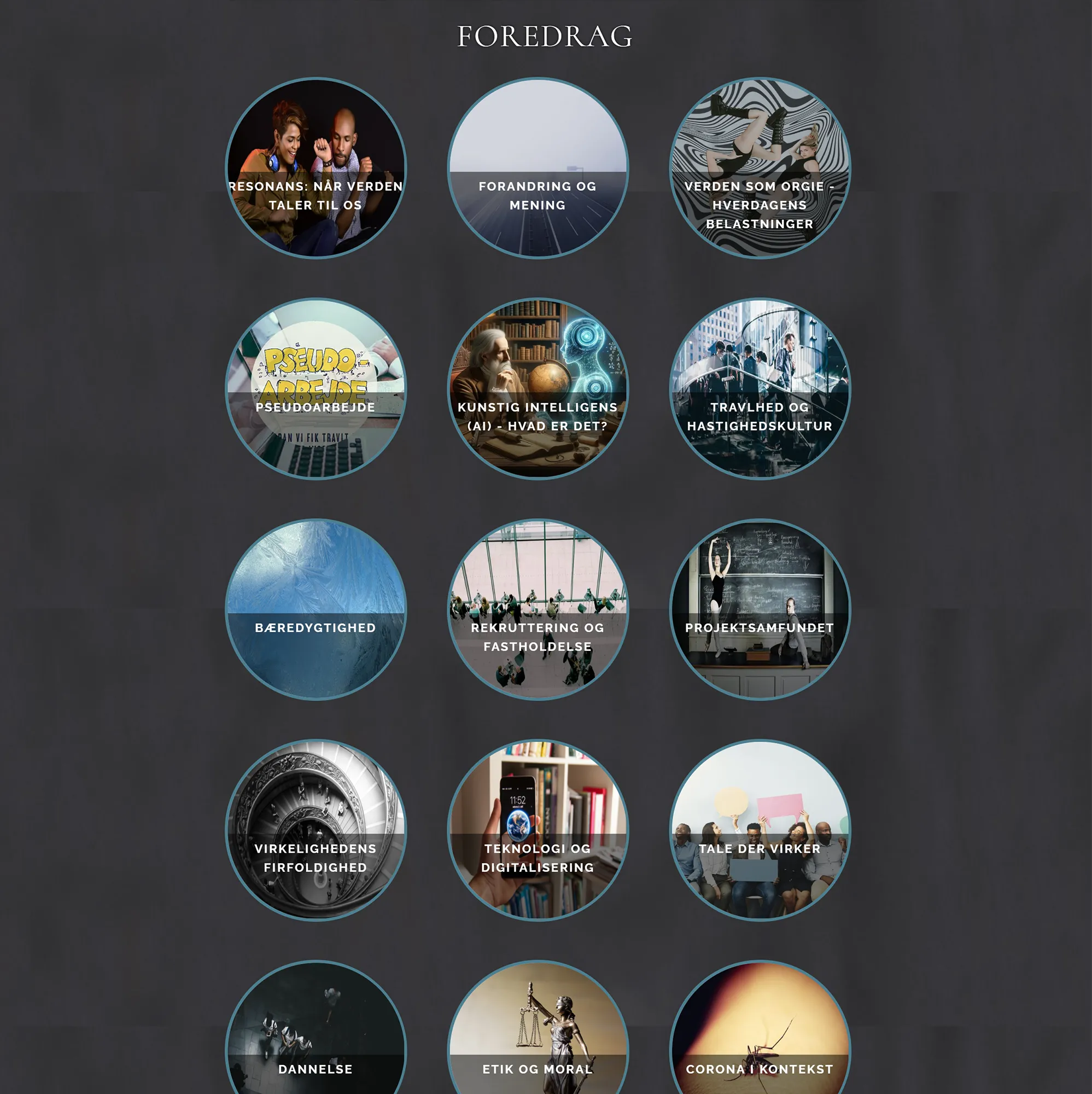Open the Resonans: Når verden taler til os lecture

pos(316,168)
